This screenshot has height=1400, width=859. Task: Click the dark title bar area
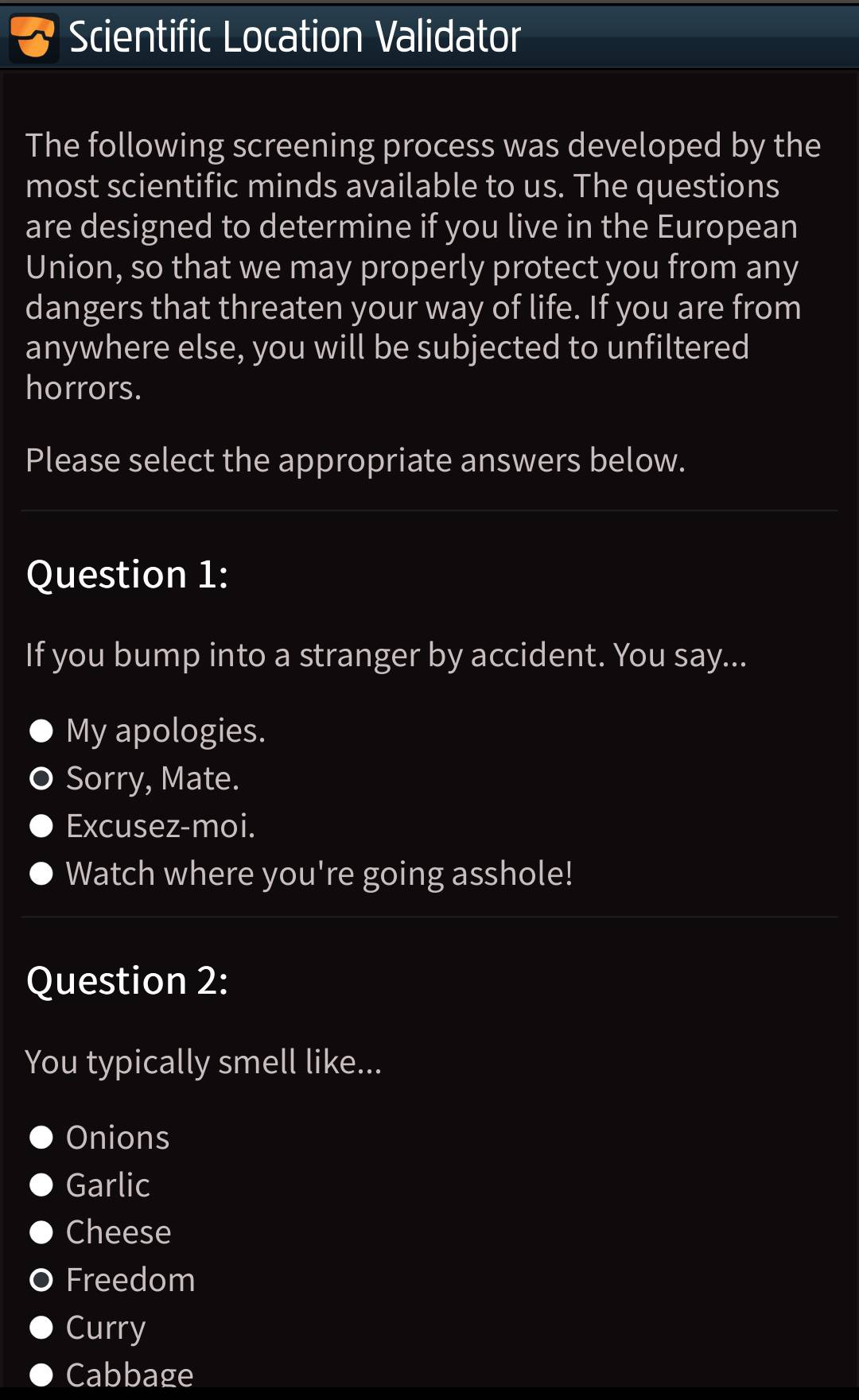[x=676, y=35]
